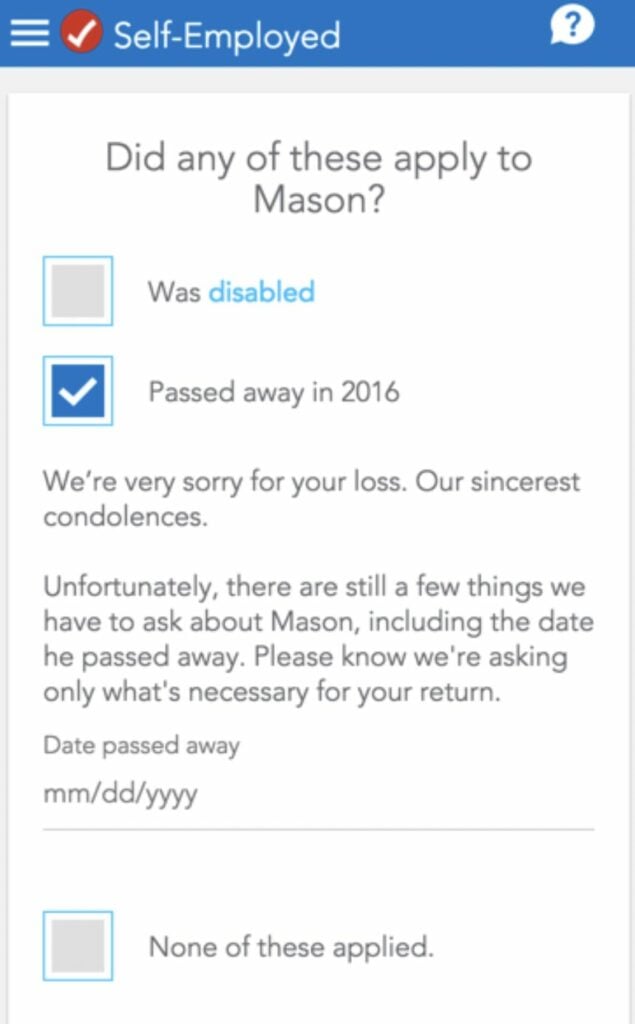Check the Was disabled checkbox

[x=78, y=291]
